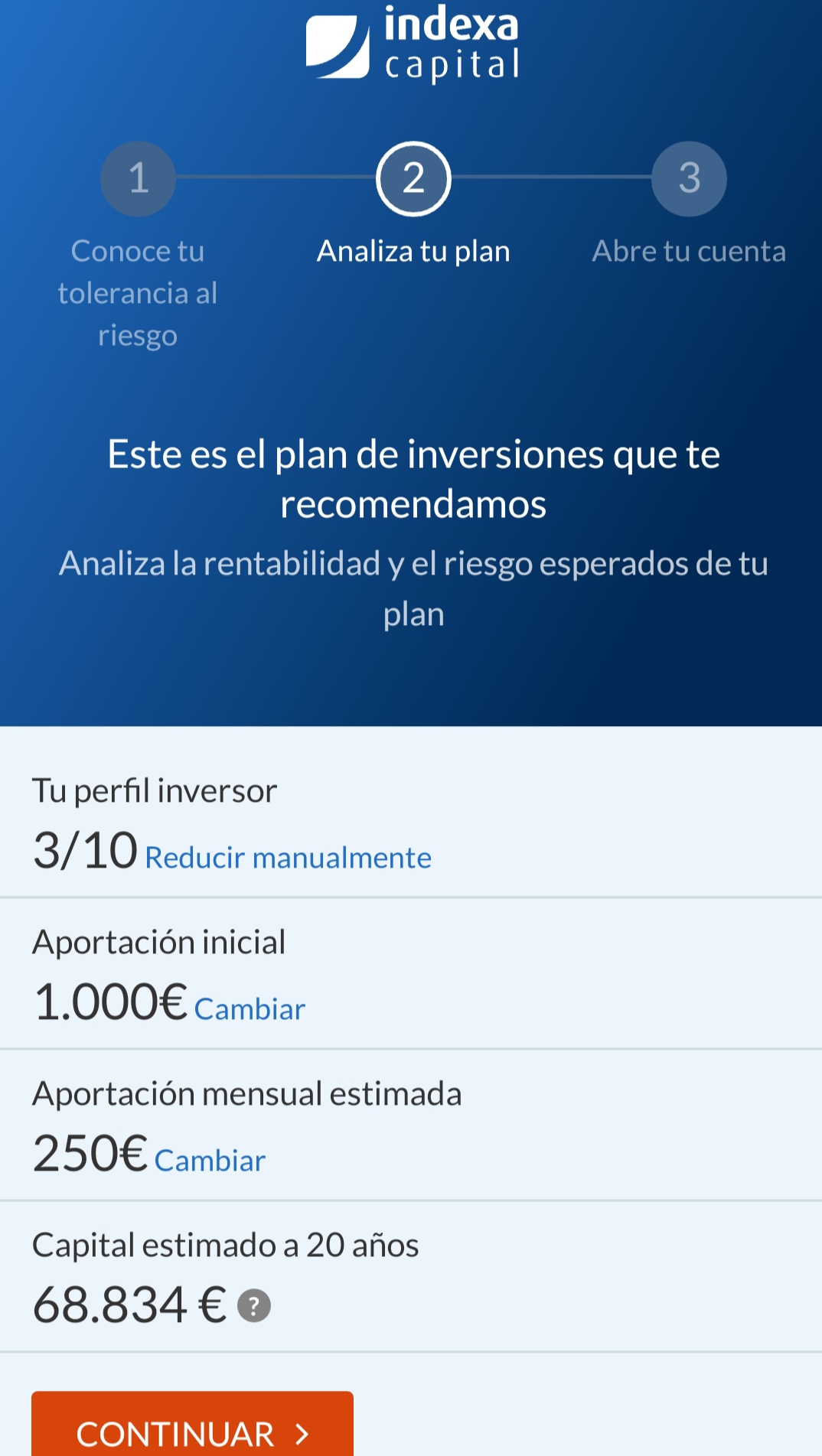Change the Aportación inicial amount

(250, 1009)
